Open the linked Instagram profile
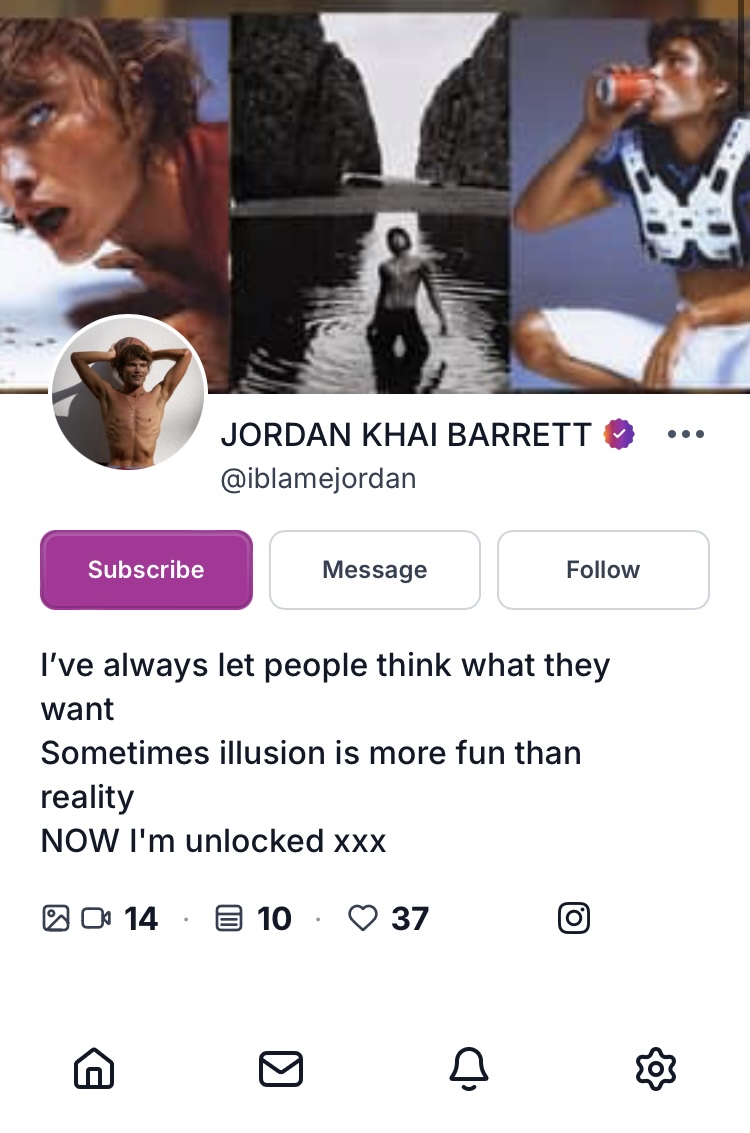This screenshot has height=1133, width=750. tap(573, 918)
